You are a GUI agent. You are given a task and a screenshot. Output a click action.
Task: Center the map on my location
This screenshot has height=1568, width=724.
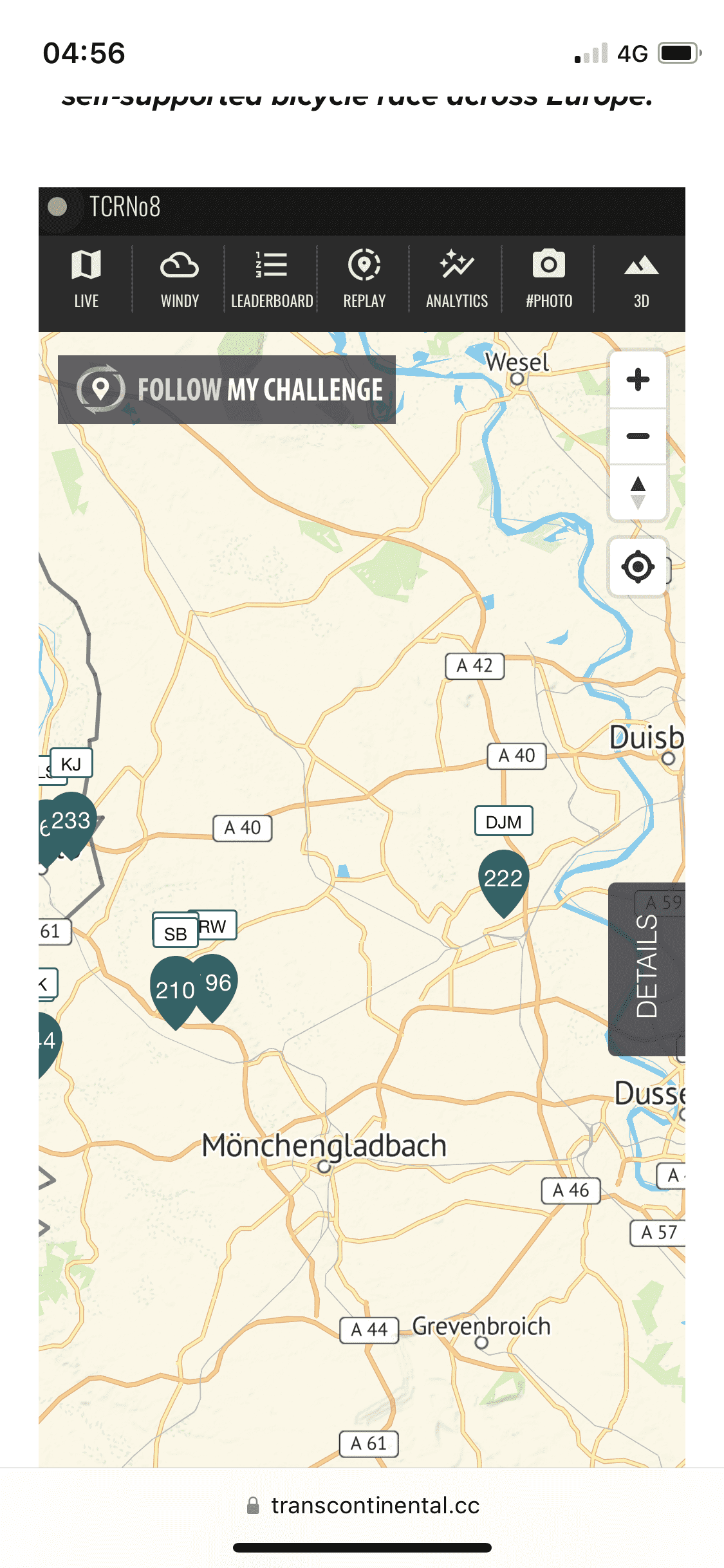tap(638, 567)
